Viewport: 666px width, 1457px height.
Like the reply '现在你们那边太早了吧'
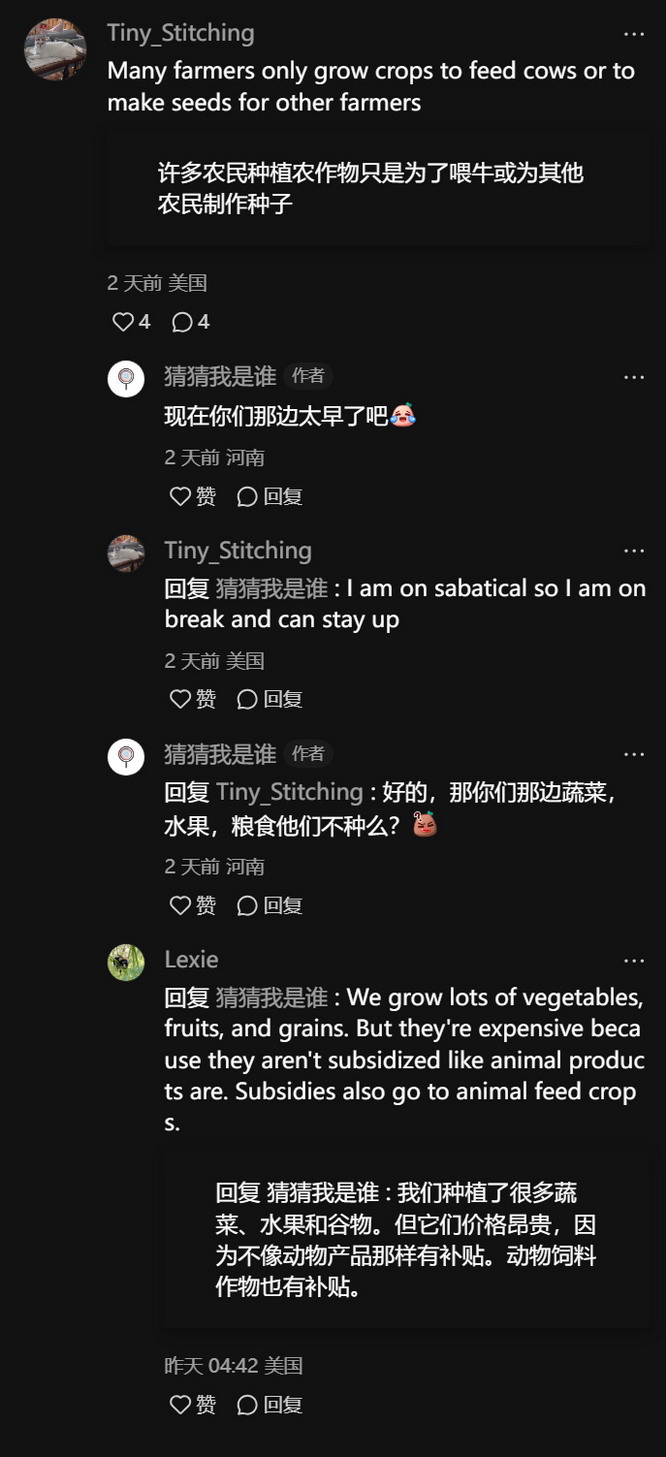193,497
